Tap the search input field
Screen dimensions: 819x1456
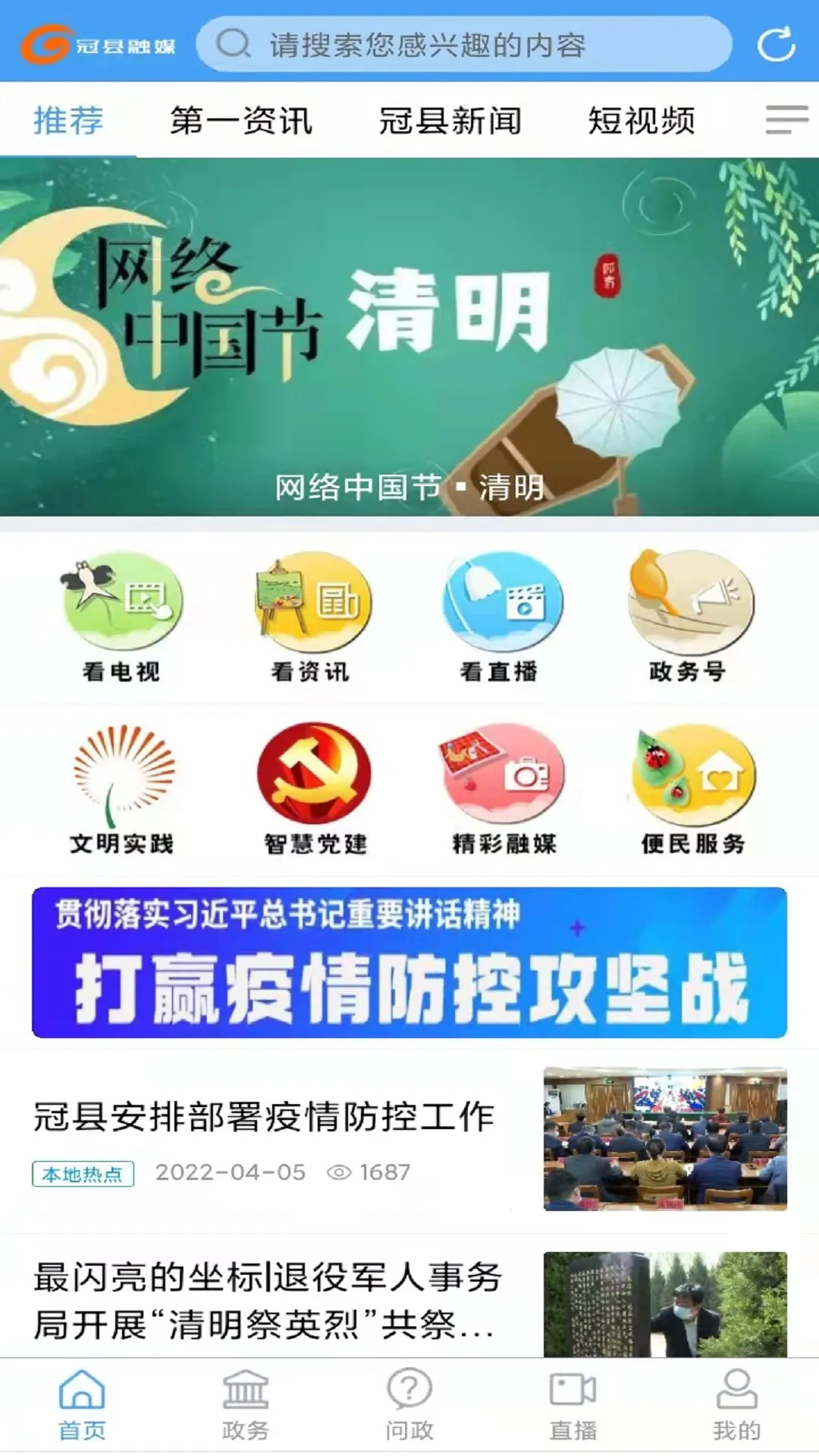pos(466,45)
